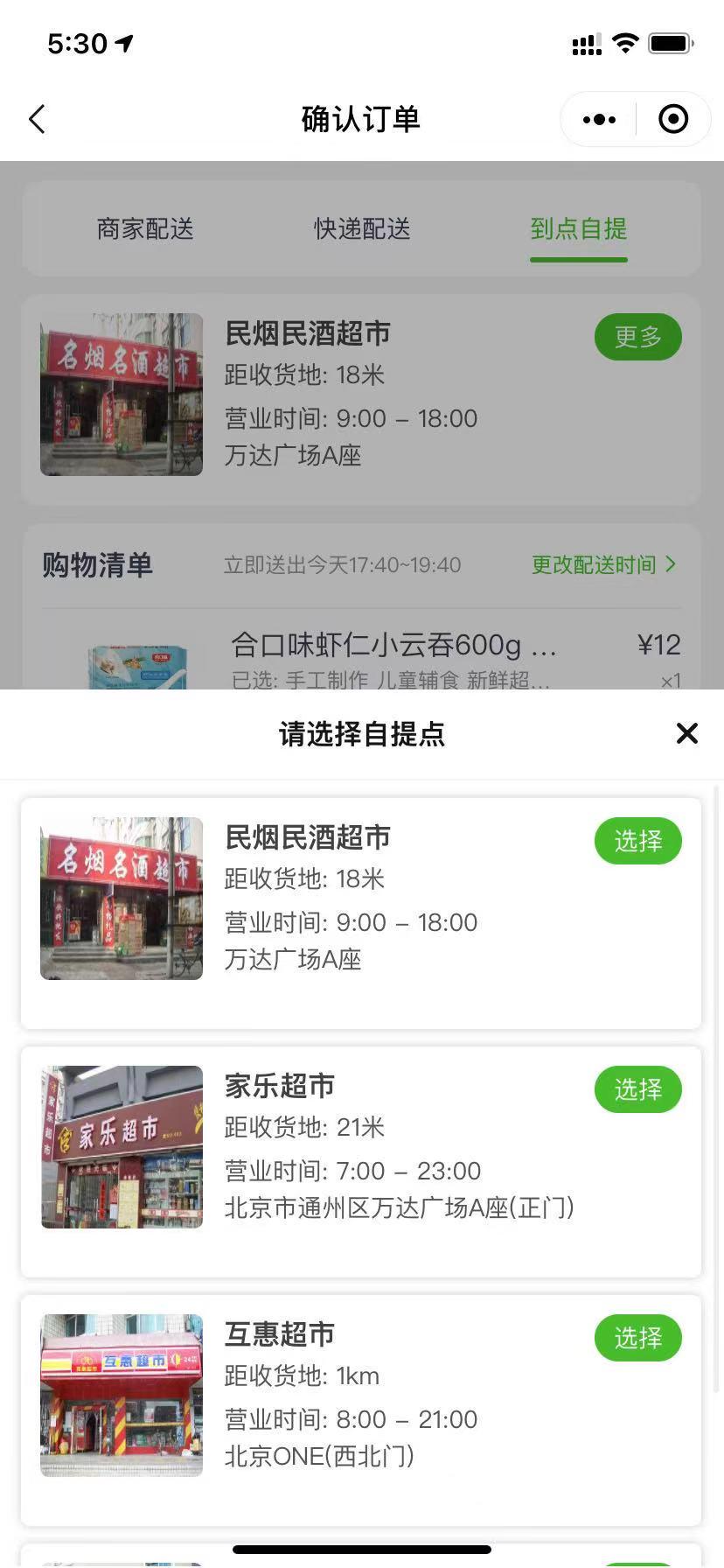724x1568 pixels.
Task: Close the 请选择自提点 panel
Action: point(687,733)
